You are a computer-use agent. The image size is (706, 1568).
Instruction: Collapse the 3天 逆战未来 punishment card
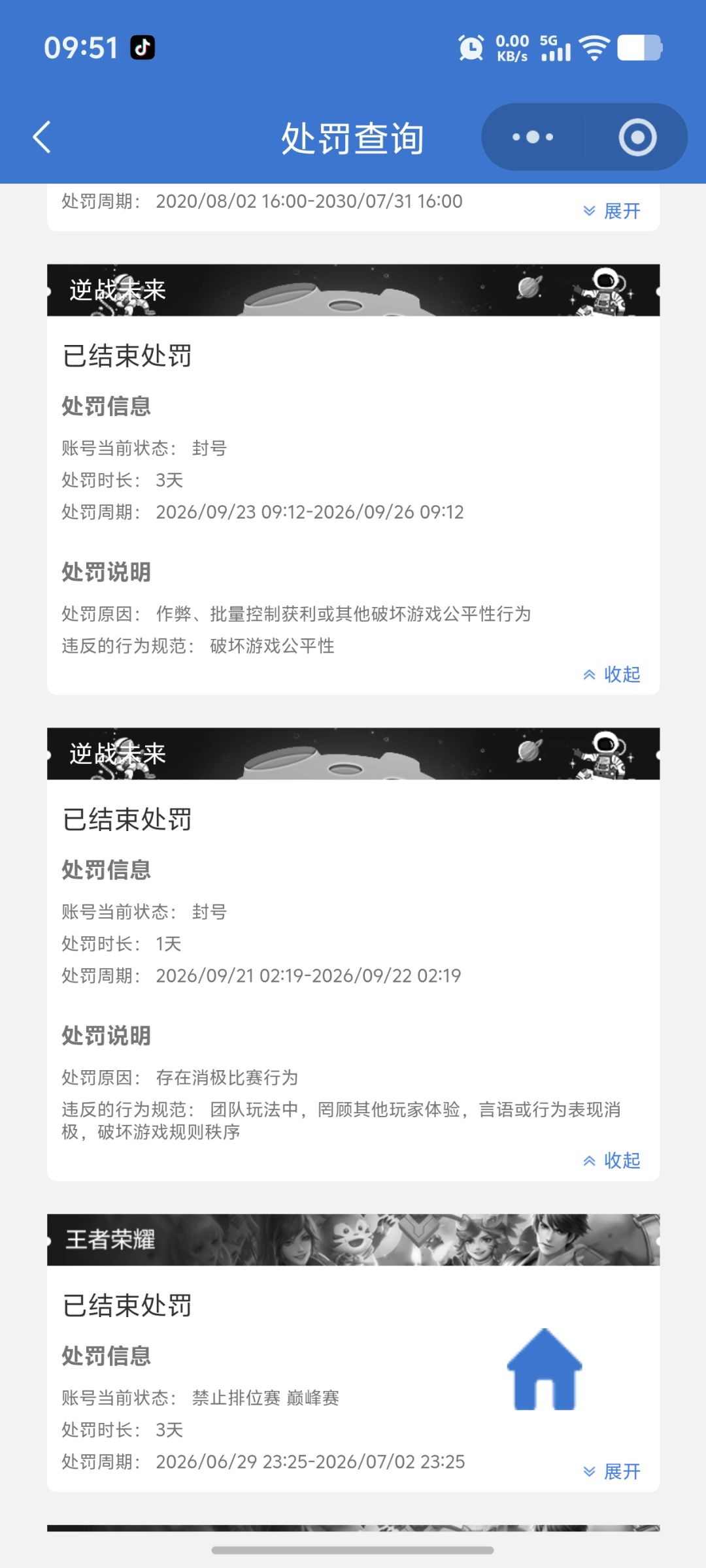pyautogui.click(x=612, y=674)
